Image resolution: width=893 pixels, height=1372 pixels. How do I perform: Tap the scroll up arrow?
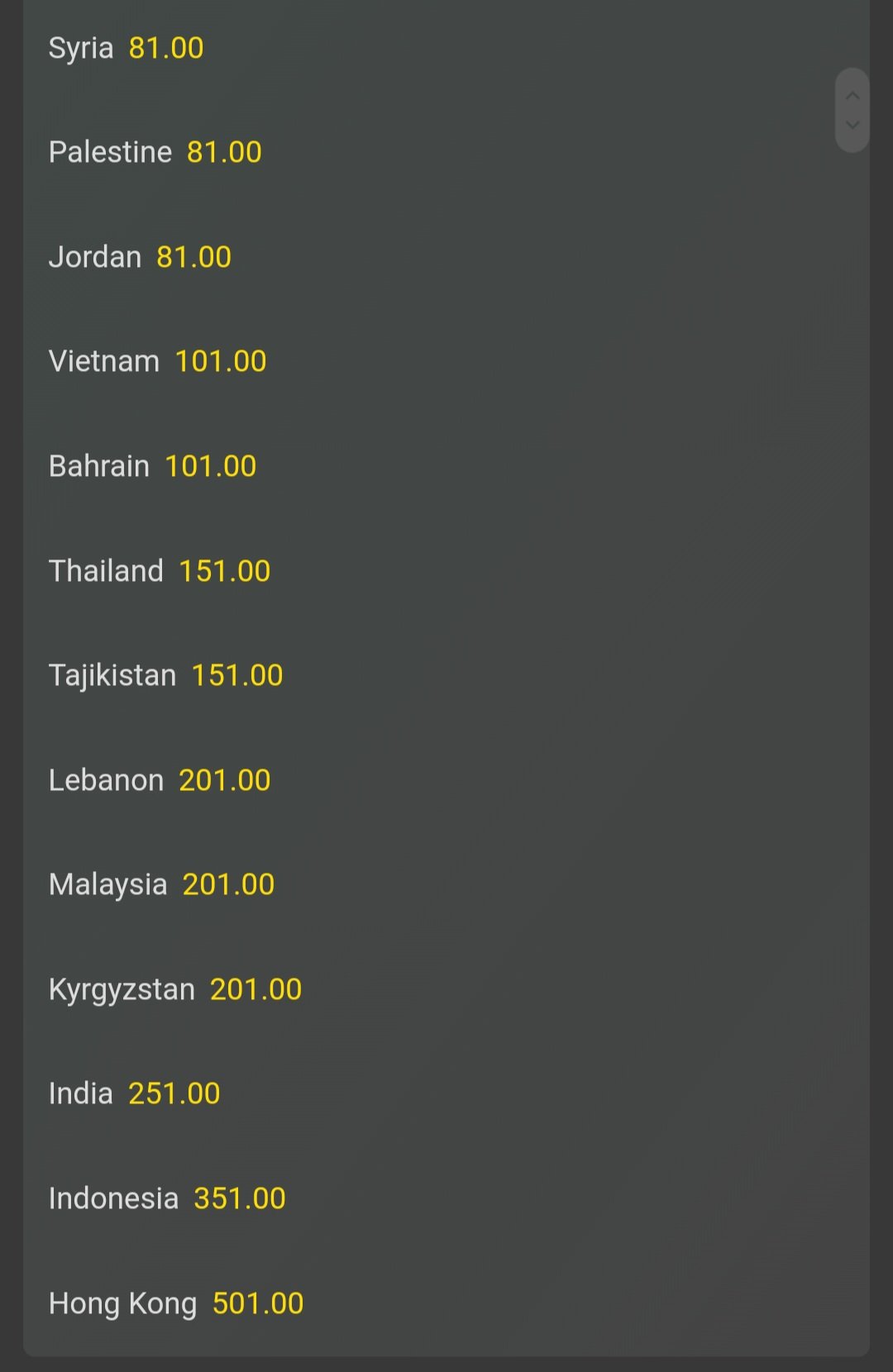click(x=852, y=95)
